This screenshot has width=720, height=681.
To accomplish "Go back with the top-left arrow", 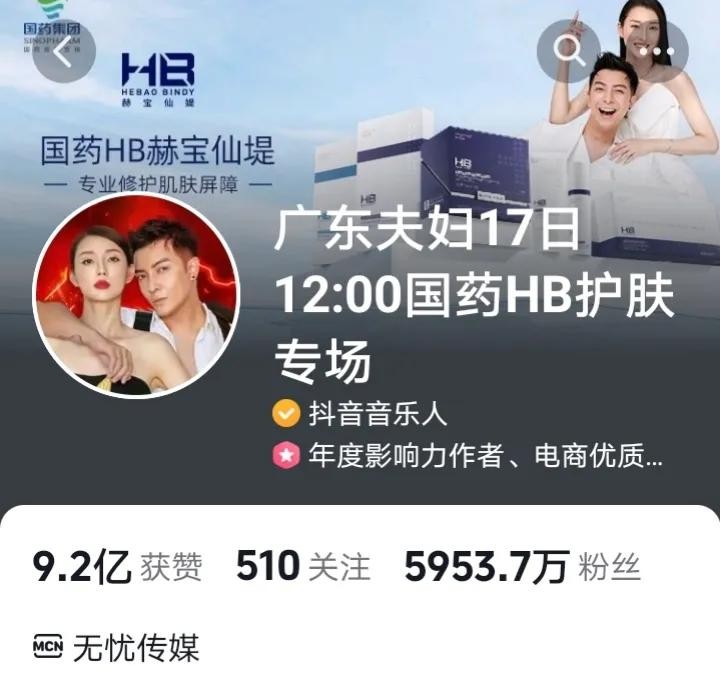I will 64,51.
